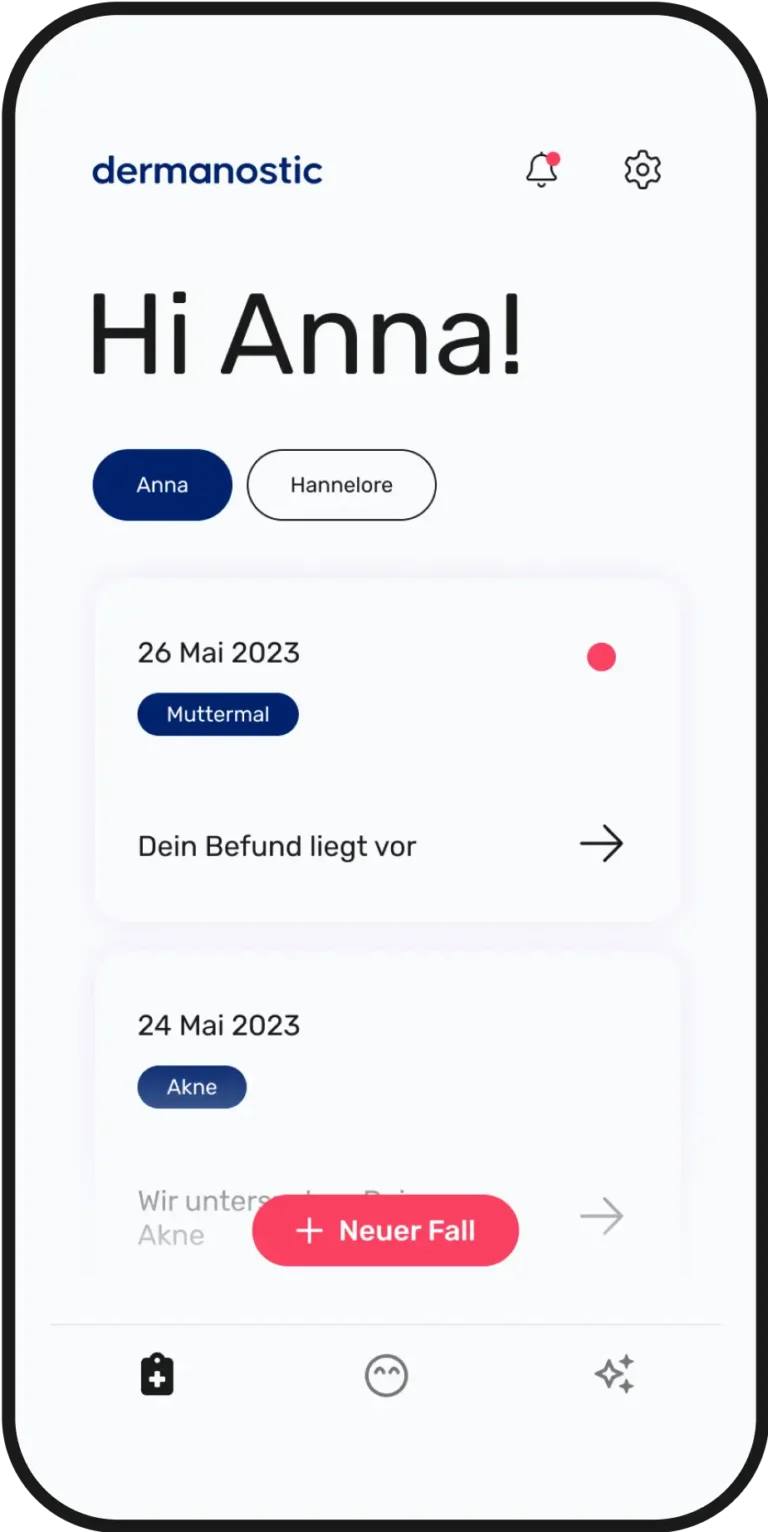Open notifications via the bell icon
768x1532 pixels.
pos(541,170)
